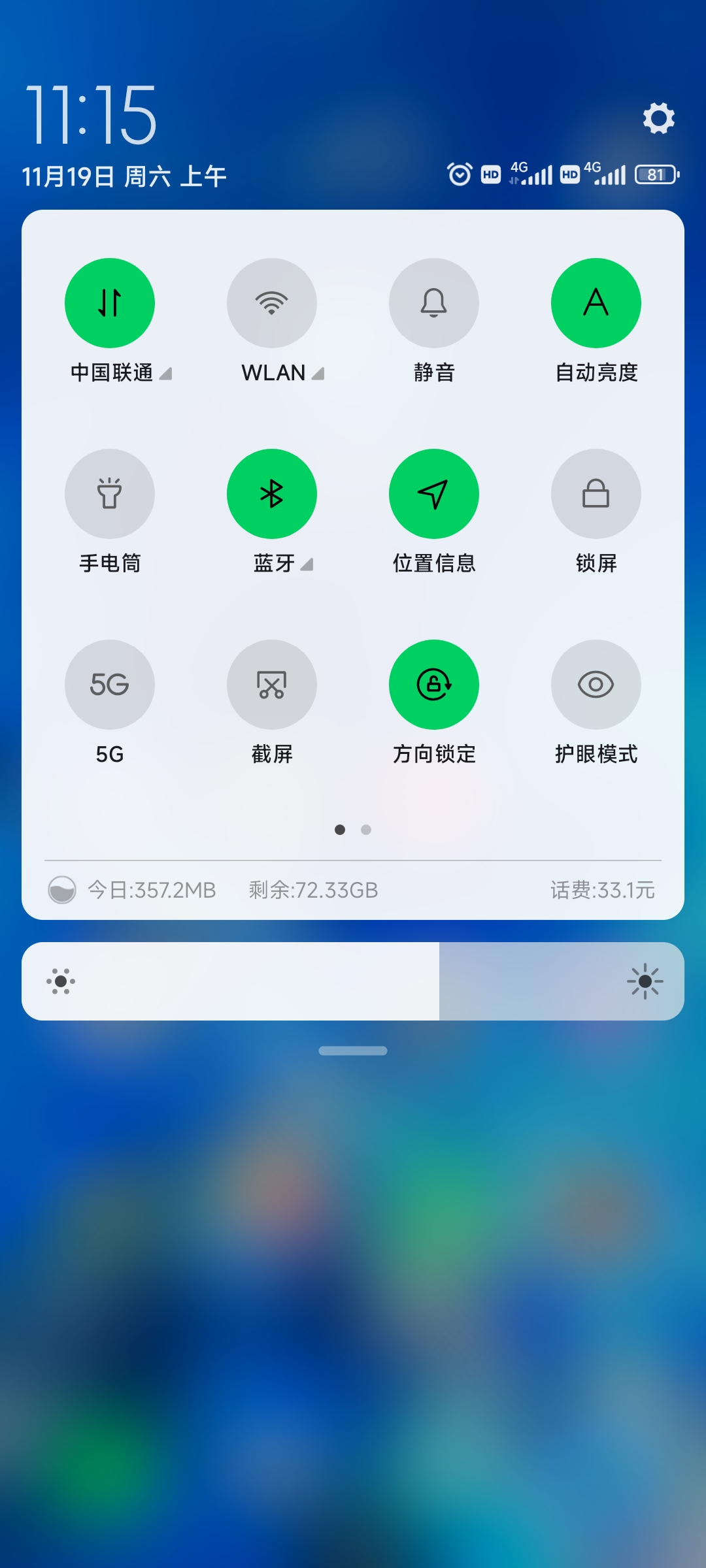Open today's data usage details row

pyautogui.click(x=152, y=890)
